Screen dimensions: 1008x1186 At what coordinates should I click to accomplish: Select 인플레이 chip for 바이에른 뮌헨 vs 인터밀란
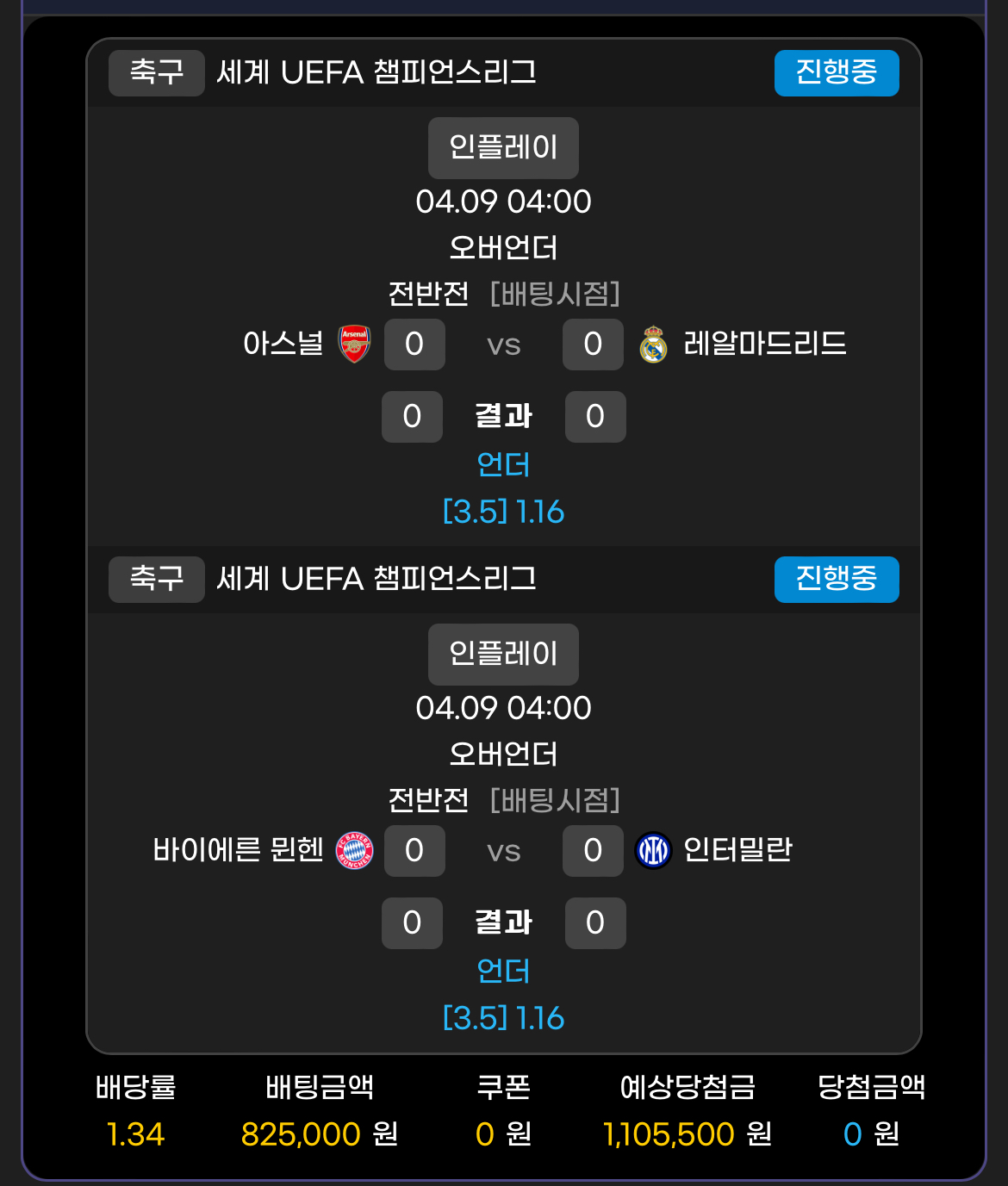pos(503,654)
